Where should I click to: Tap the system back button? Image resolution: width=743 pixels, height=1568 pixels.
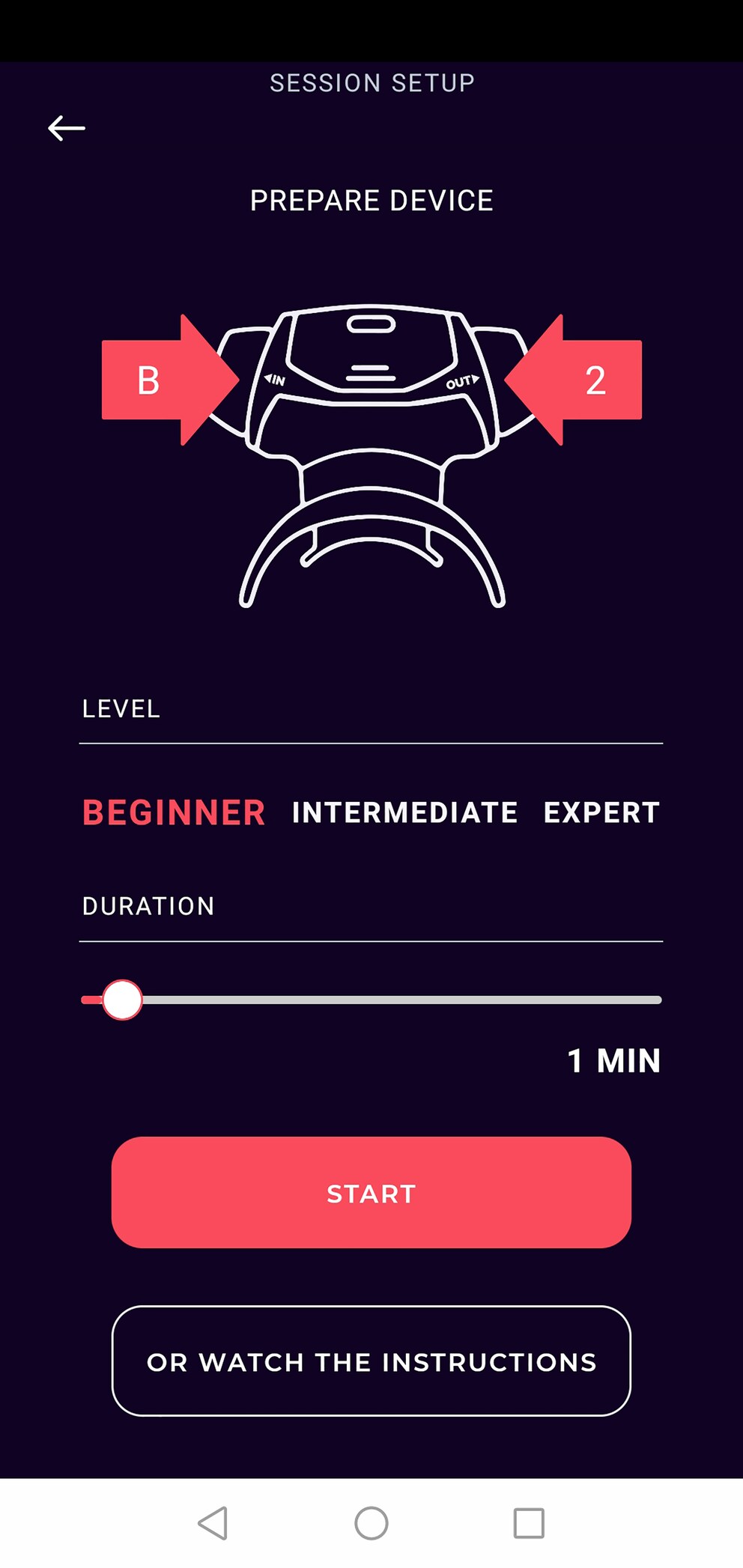(213, 1523)
